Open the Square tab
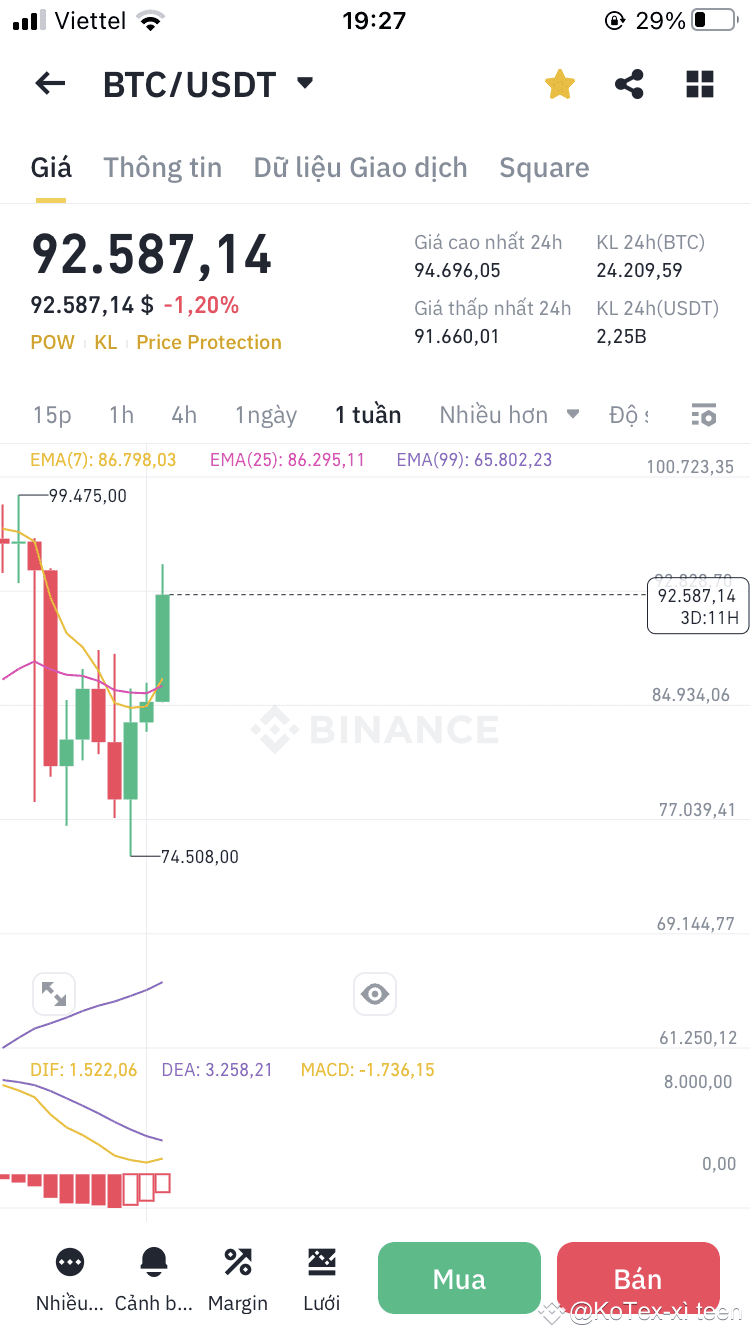This screenshot has height=1334, width=750. coord(544,167)
